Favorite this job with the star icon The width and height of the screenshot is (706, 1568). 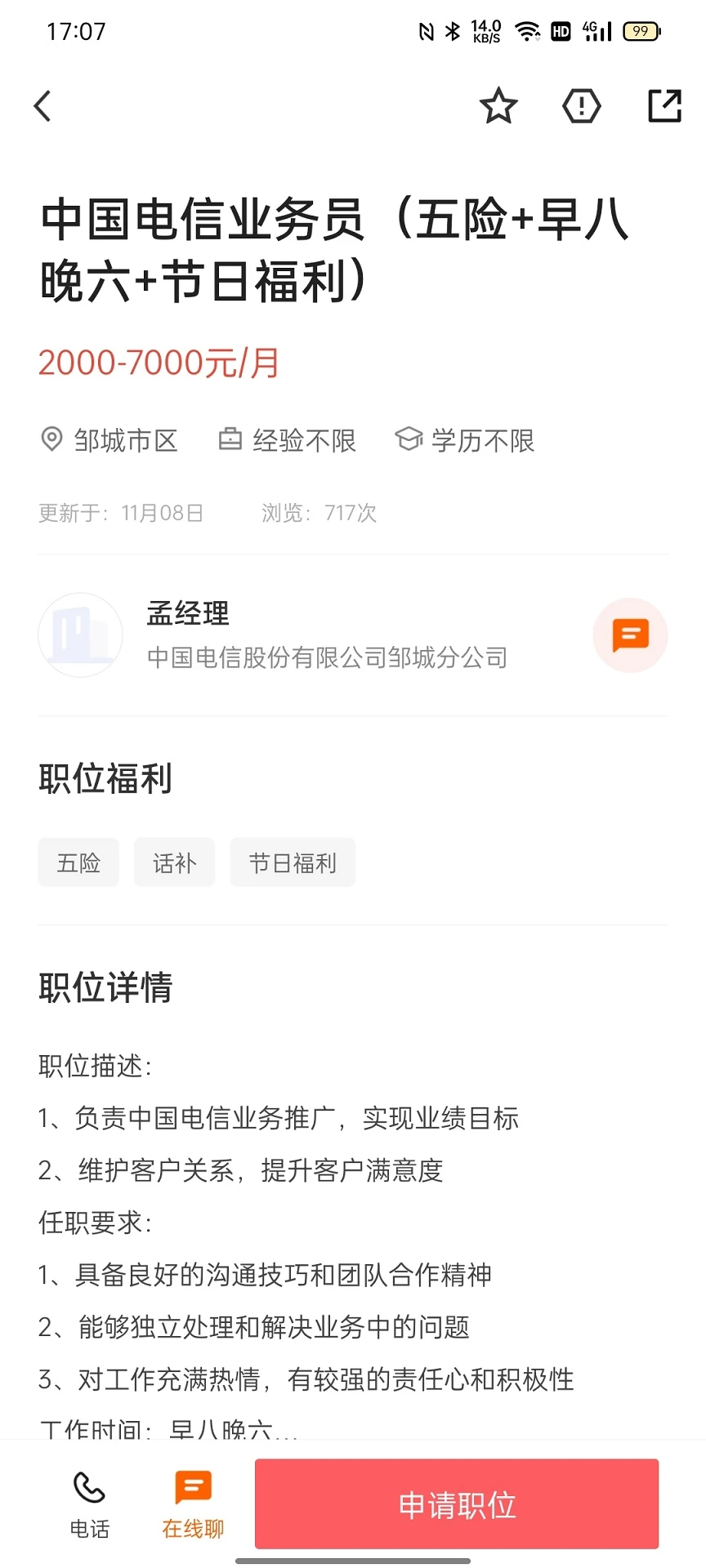click(x=498, y=105)
